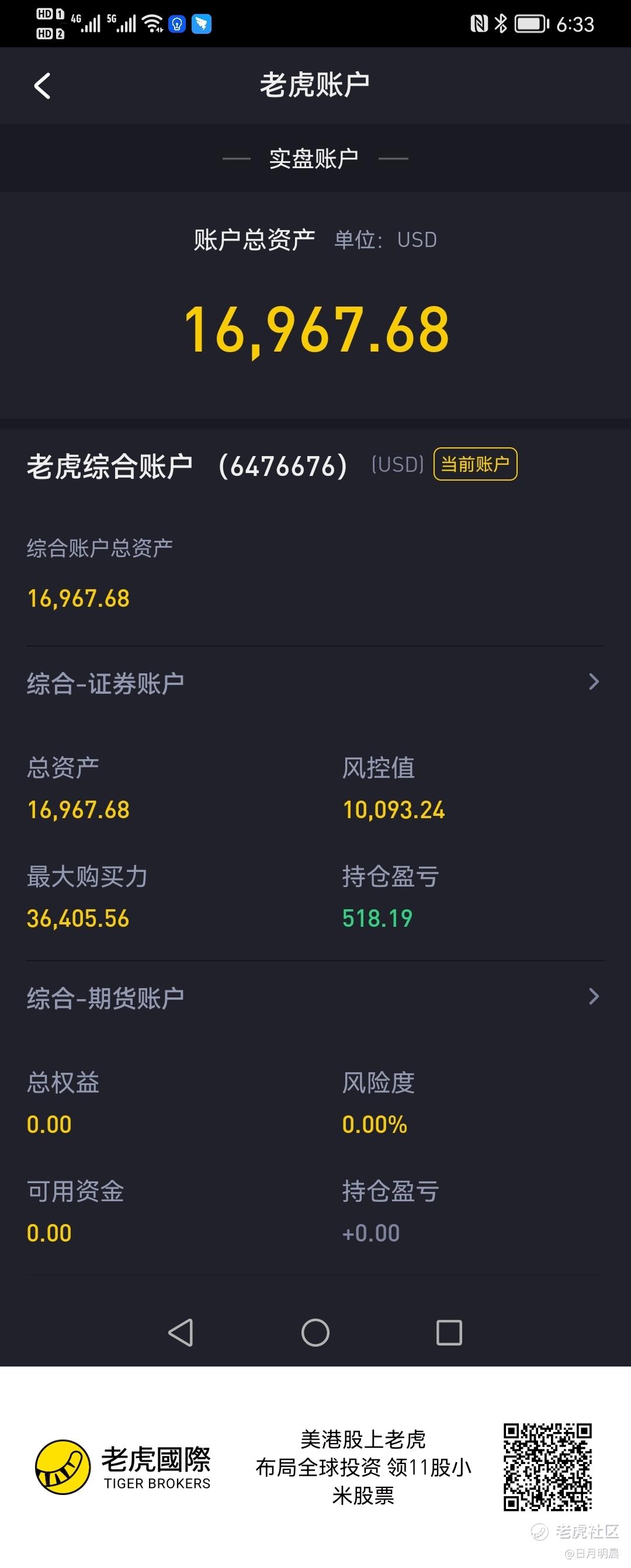Open the 综合-期货账户 details row
This screenshot has width=631, height=1568.
click(x=315, y=997)
